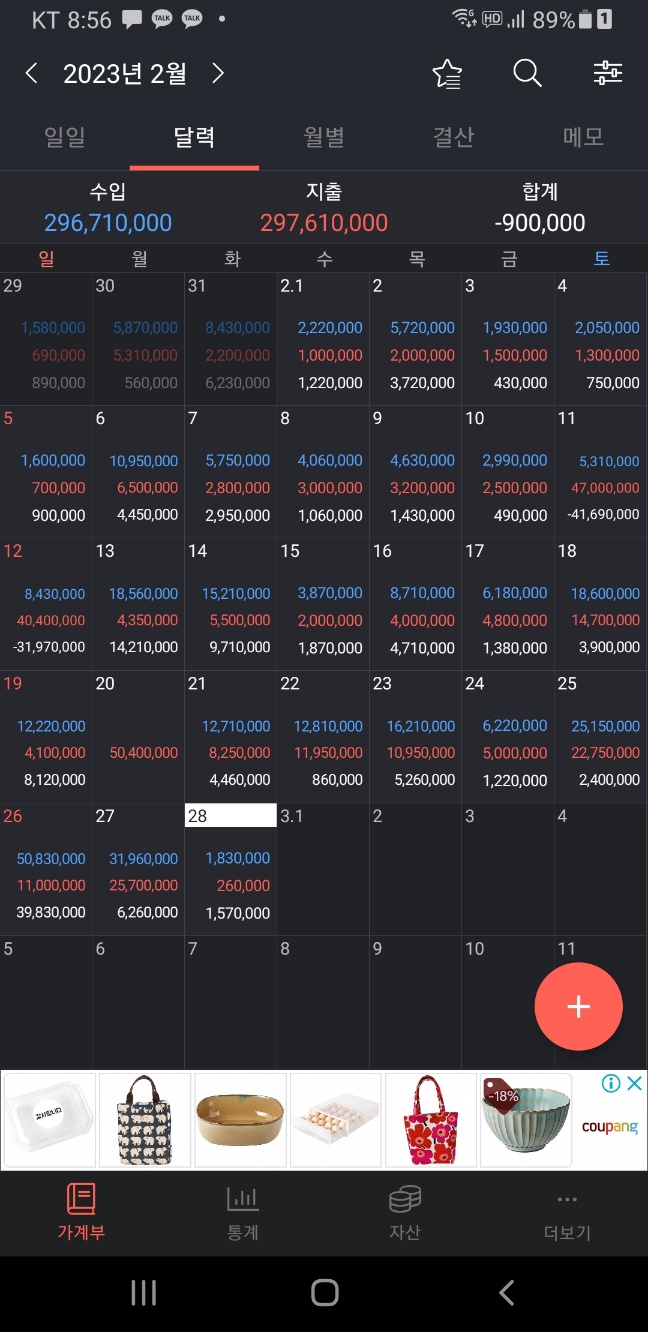The image size is (648, 1332).
Task: Open the 자산 bottom tab
Action: click(405, 1213)
